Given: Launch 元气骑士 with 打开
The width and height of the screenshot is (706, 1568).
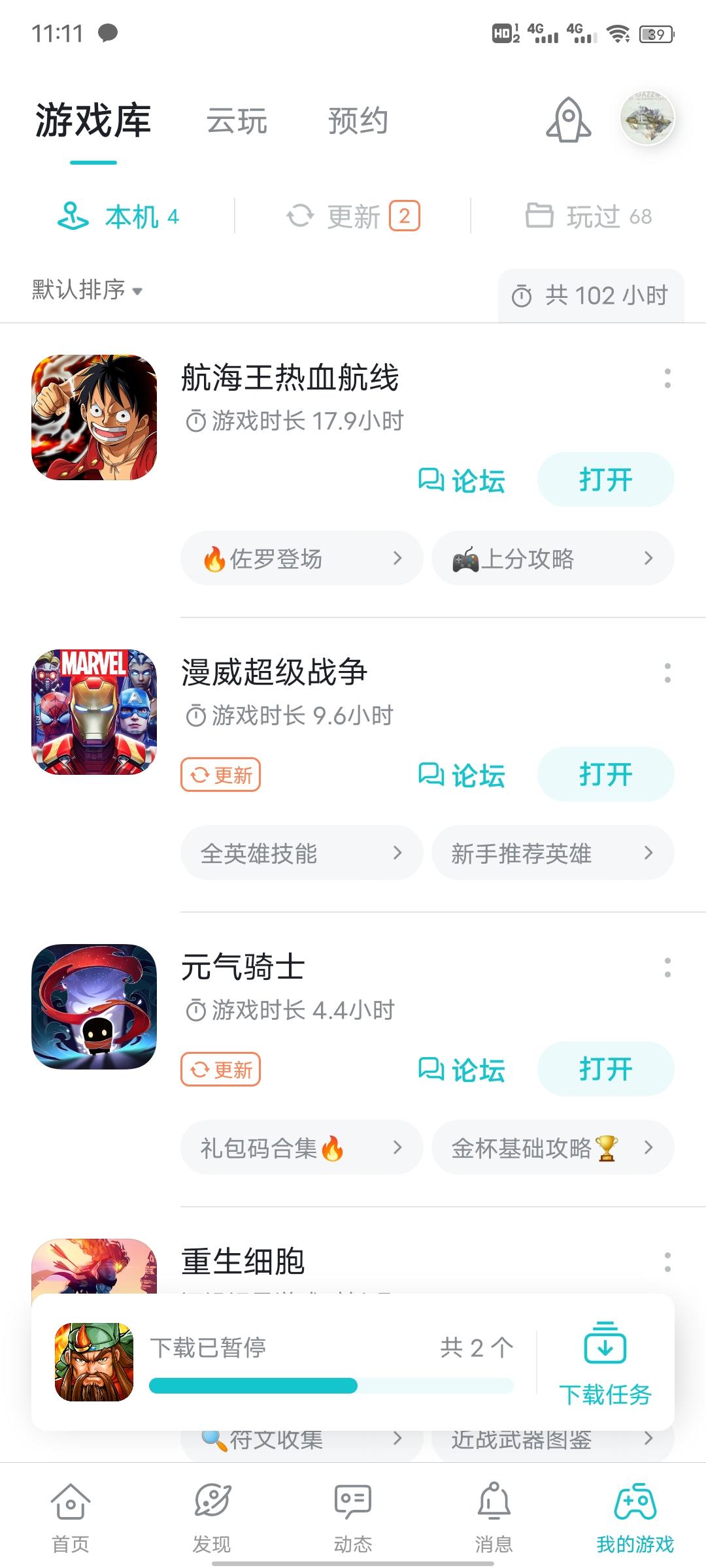Looking at the screenshot, I should pyautogui.click(x=605, y=1070).
